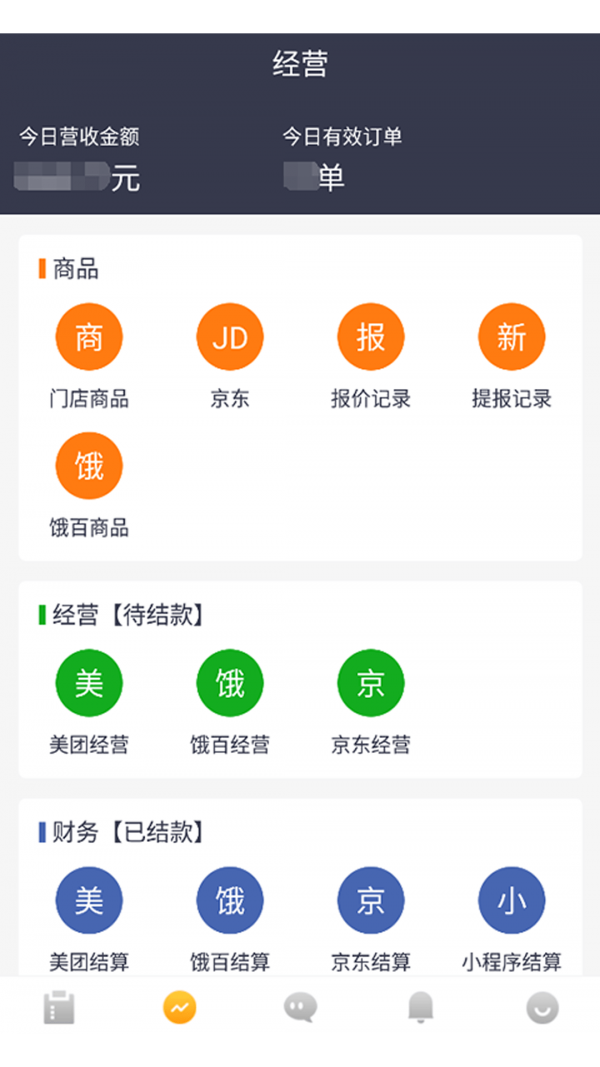Select the orange trend chart tab
The height and width of the screenshot is (1067, 600).
tap(180, 1008)
